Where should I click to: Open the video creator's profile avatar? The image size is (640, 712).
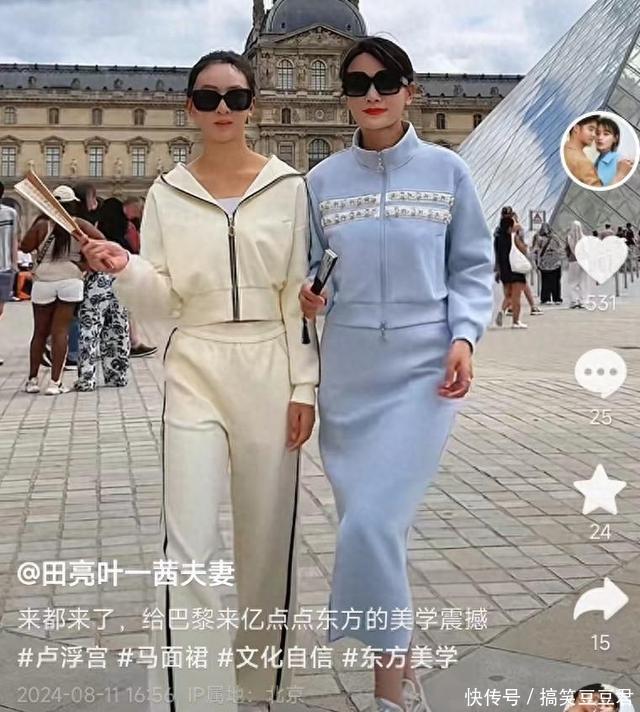[599, 152]
